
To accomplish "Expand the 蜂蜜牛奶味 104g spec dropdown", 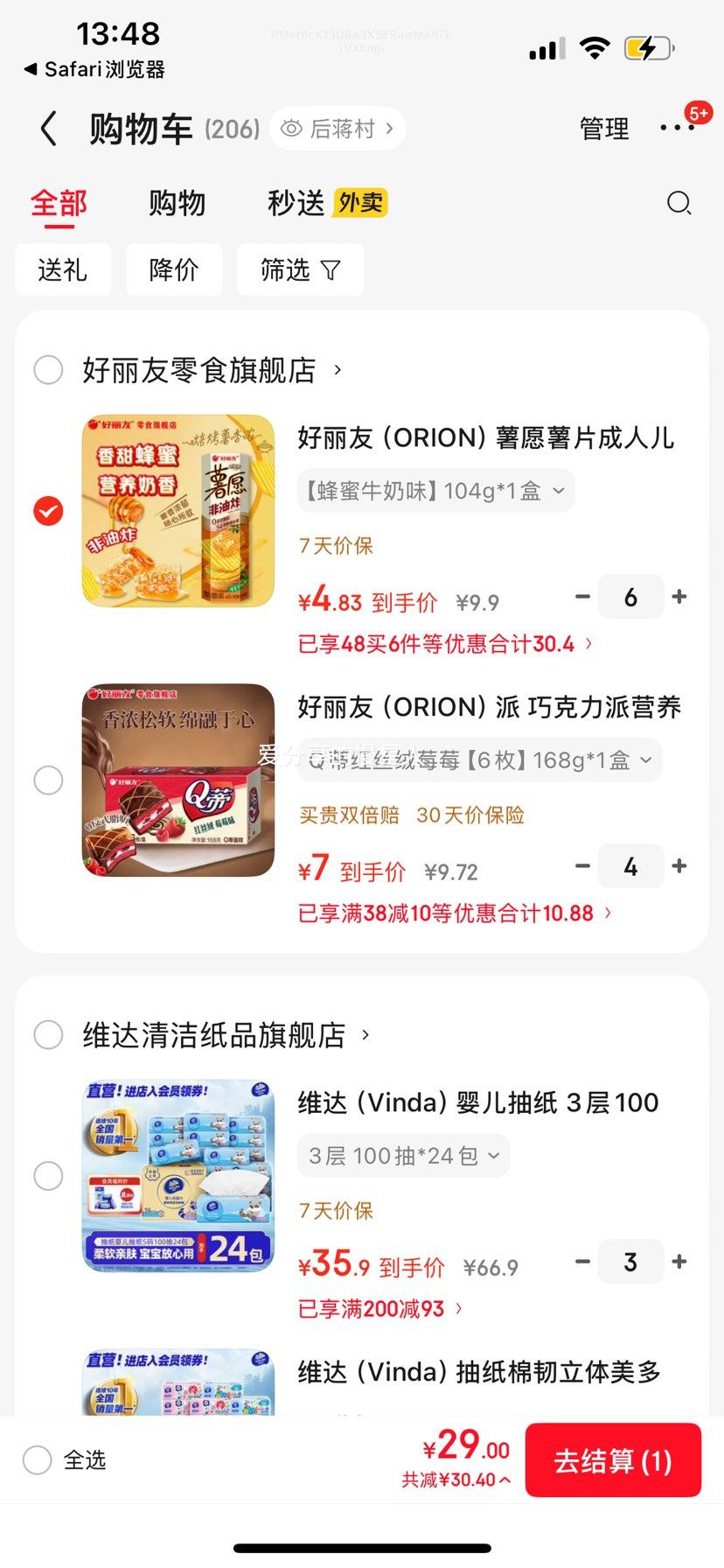I will pyautogui.click(x=435, y=491).
